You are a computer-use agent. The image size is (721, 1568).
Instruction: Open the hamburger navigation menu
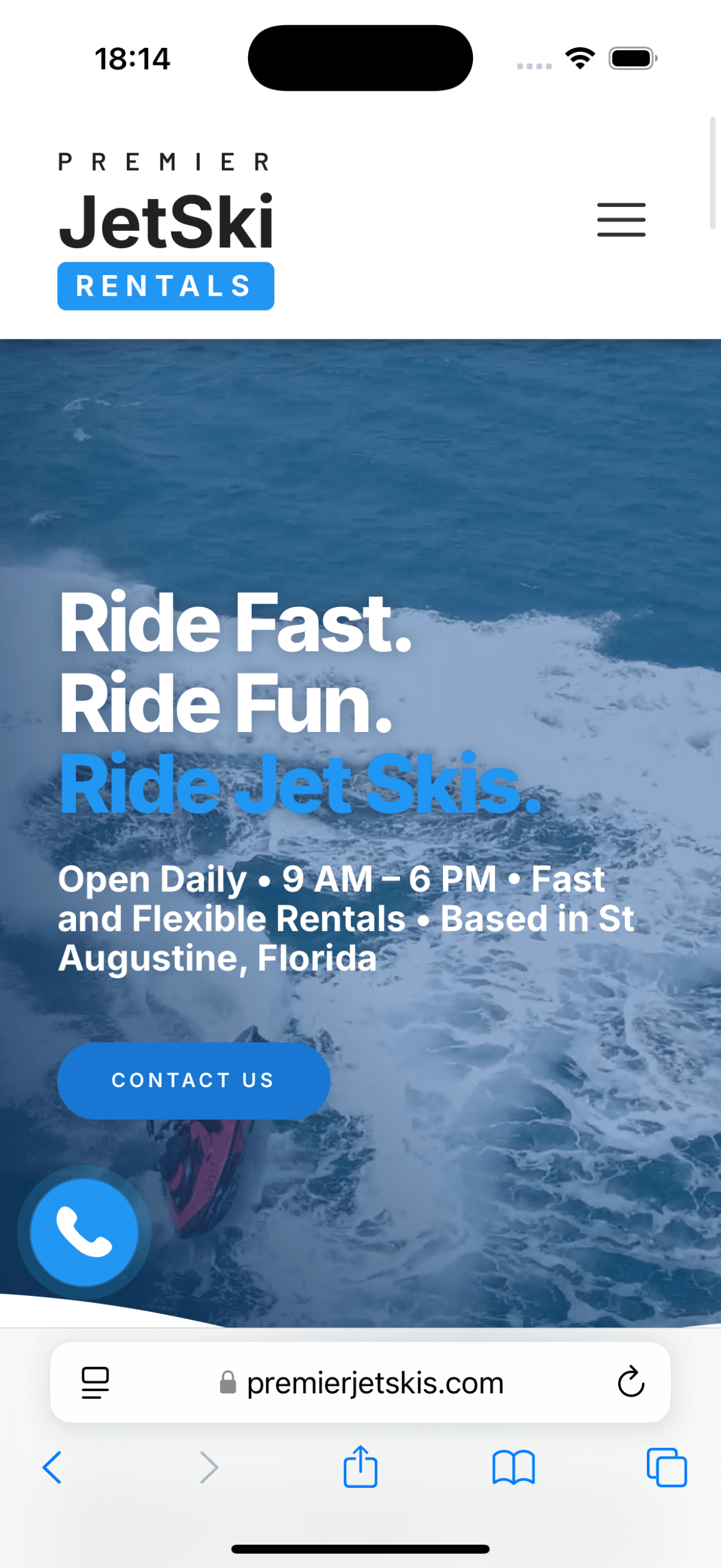[621, 219]
